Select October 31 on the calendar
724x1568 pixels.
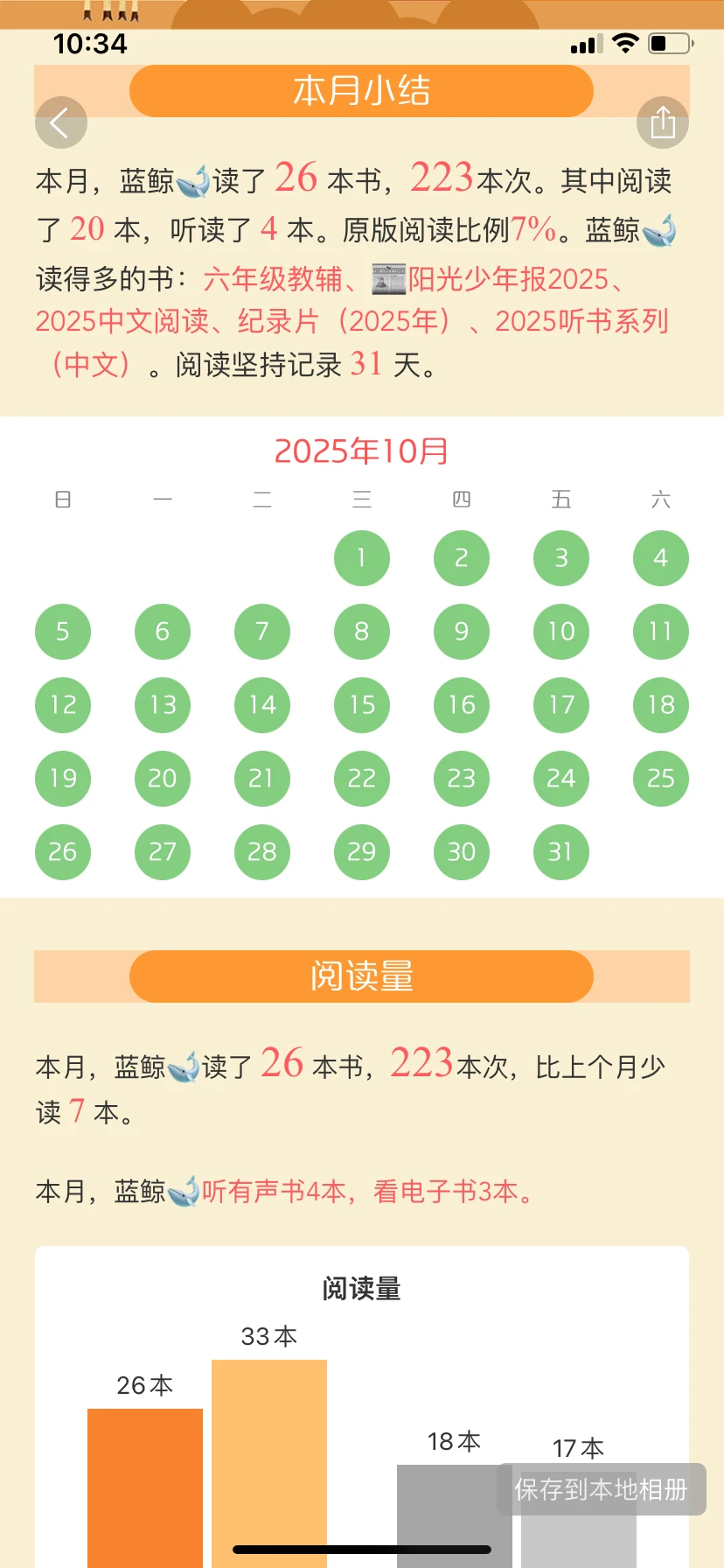click(x=560, y=852)
